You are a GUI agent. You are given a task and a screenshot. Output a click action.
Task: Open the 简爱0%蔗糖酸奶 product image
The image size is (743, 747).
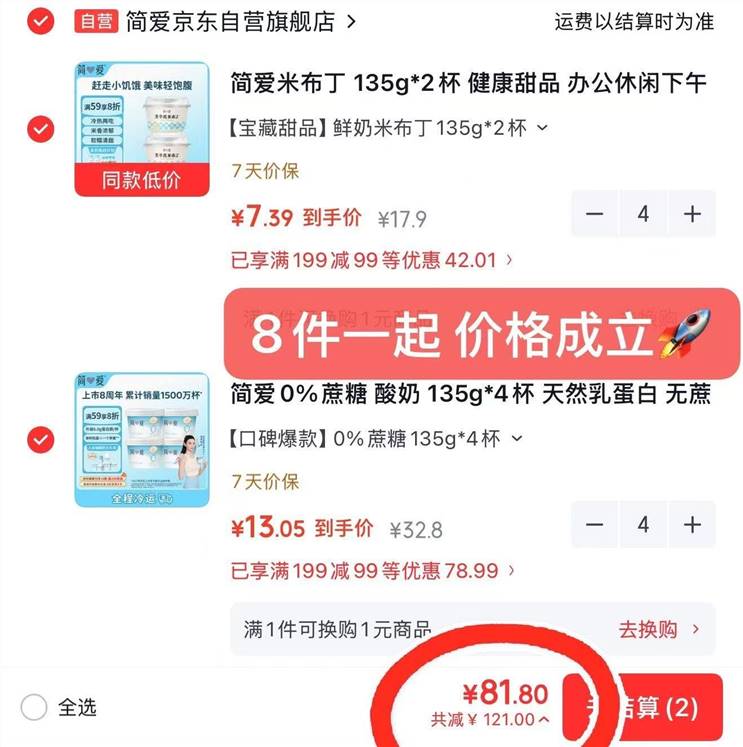pos(142,440)
